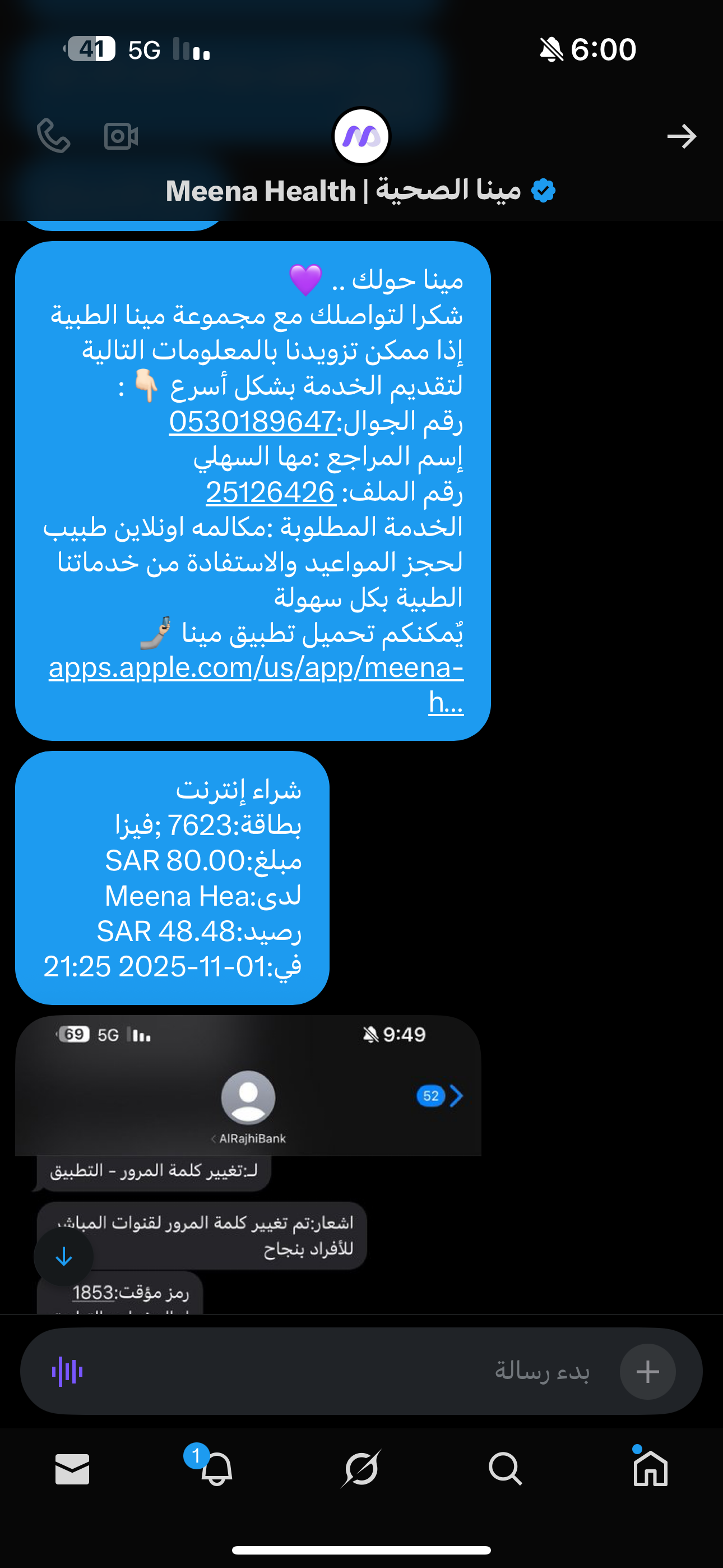Open the Grok tab

pos(361,1469)
